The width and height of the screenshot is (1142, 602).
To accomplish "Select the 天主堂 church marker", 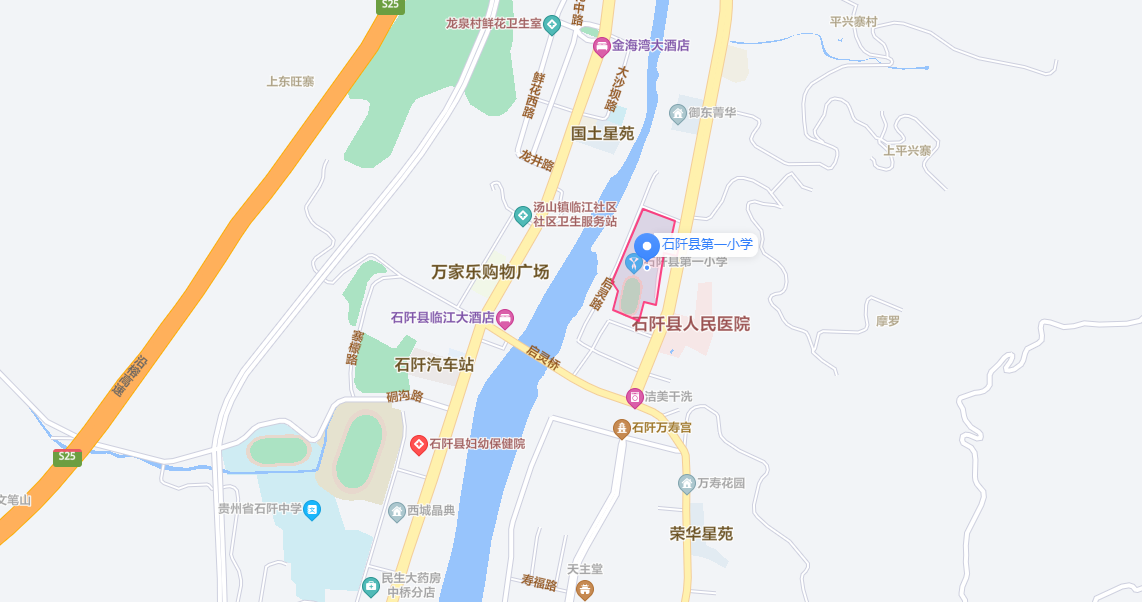I will pyautogui.click(x=585, y=590).
